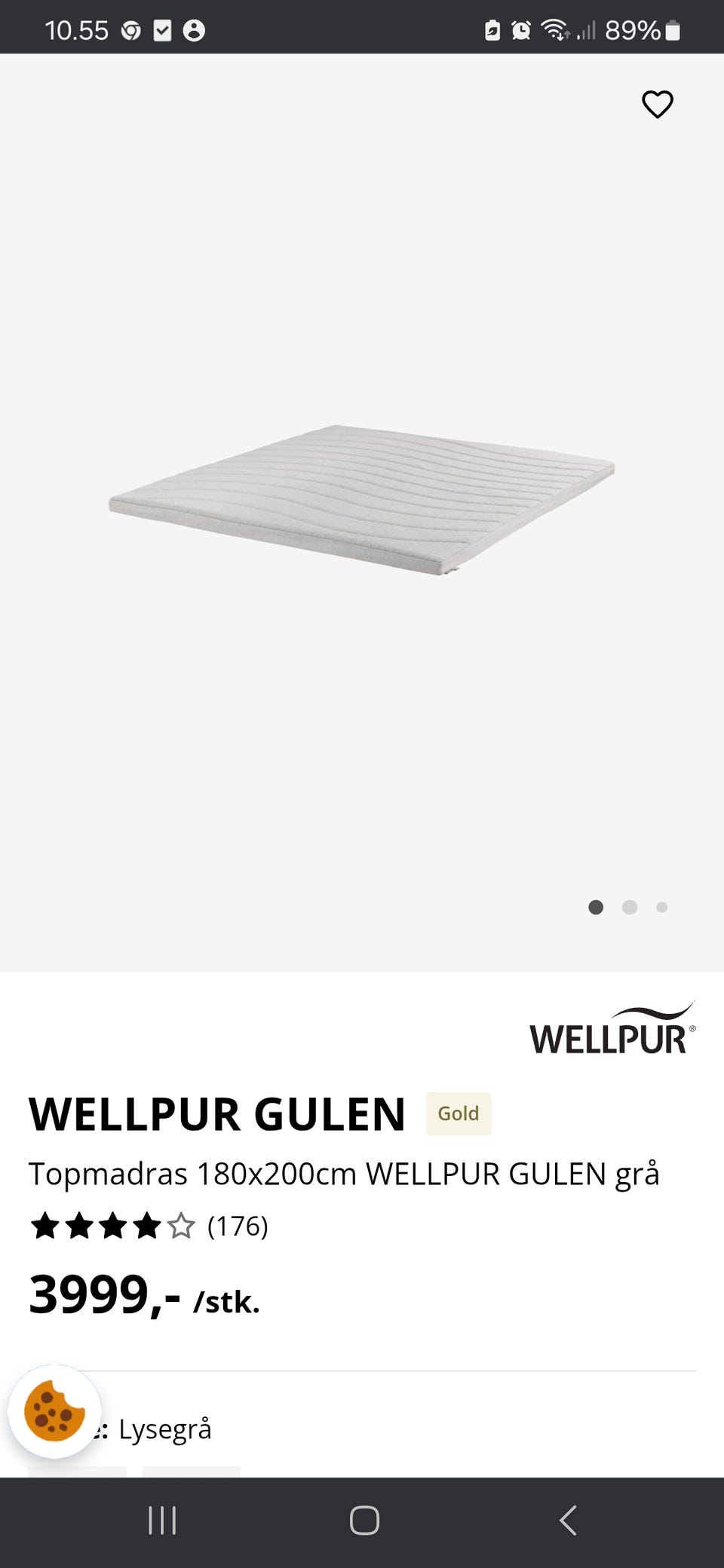Open recent apps with the overview button
The width and height of the screenshot is (724, 1568).
(x=163, y=1521)
